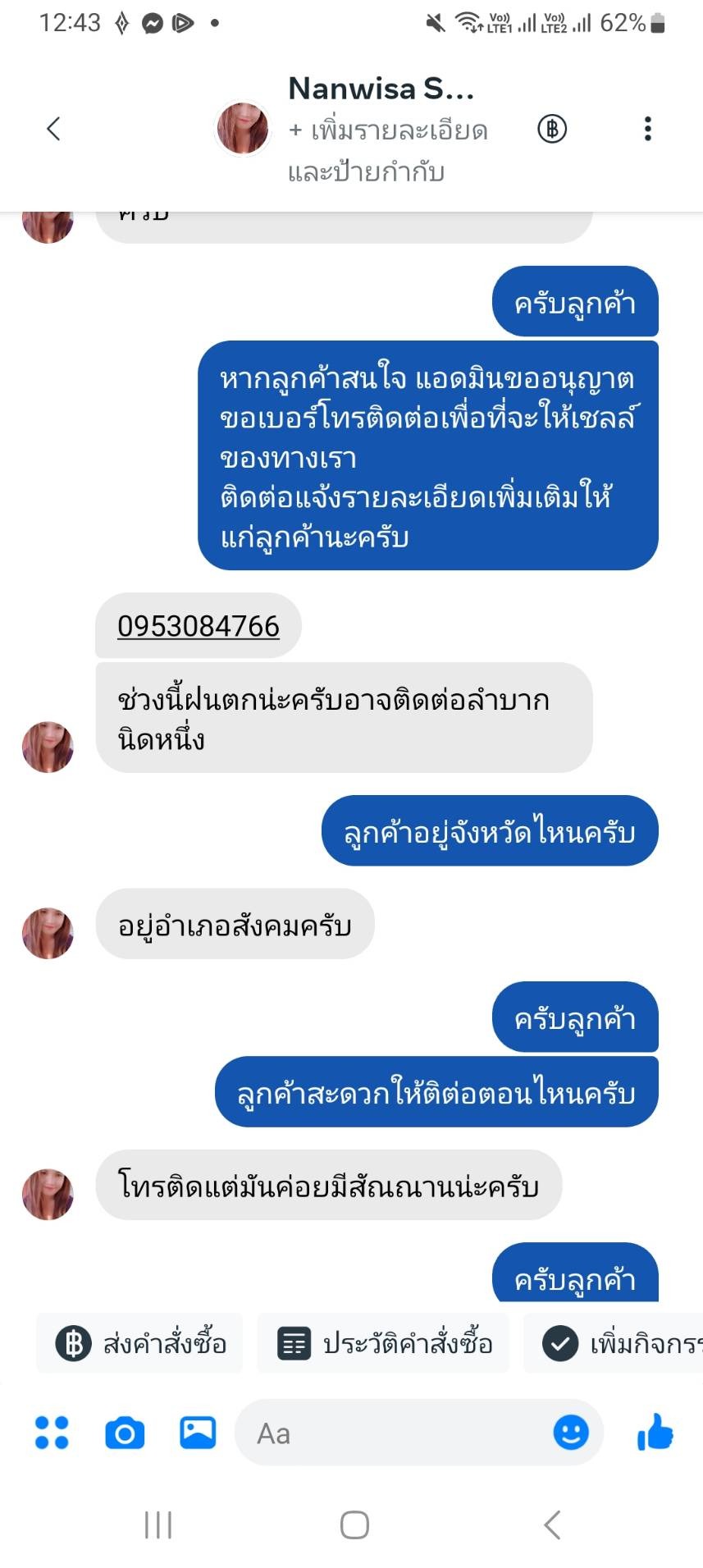
Task: Send a thumbs-up like
Action: [655, 1432]
